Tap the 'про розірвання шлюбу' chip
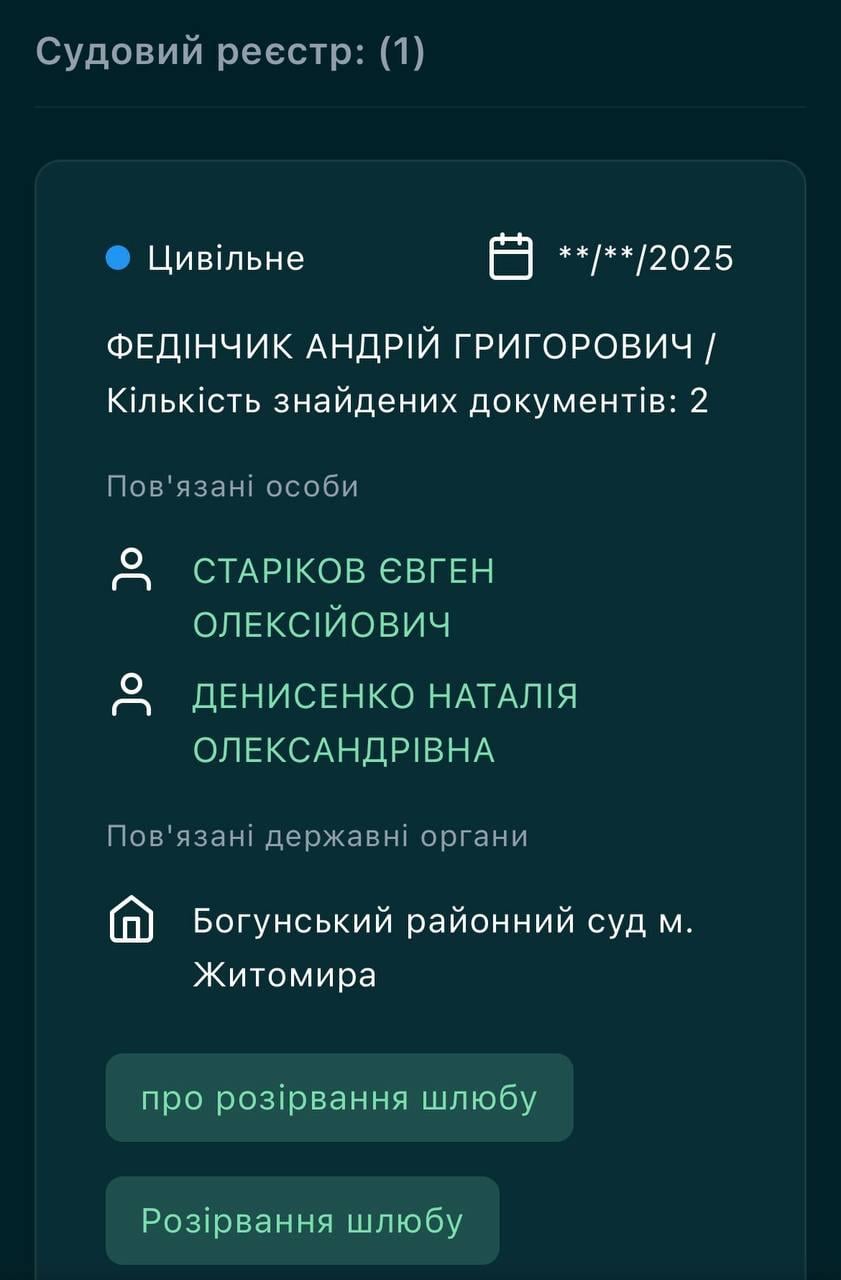This screenshot has width=841, height=1280. click(x=339, y=1098)
